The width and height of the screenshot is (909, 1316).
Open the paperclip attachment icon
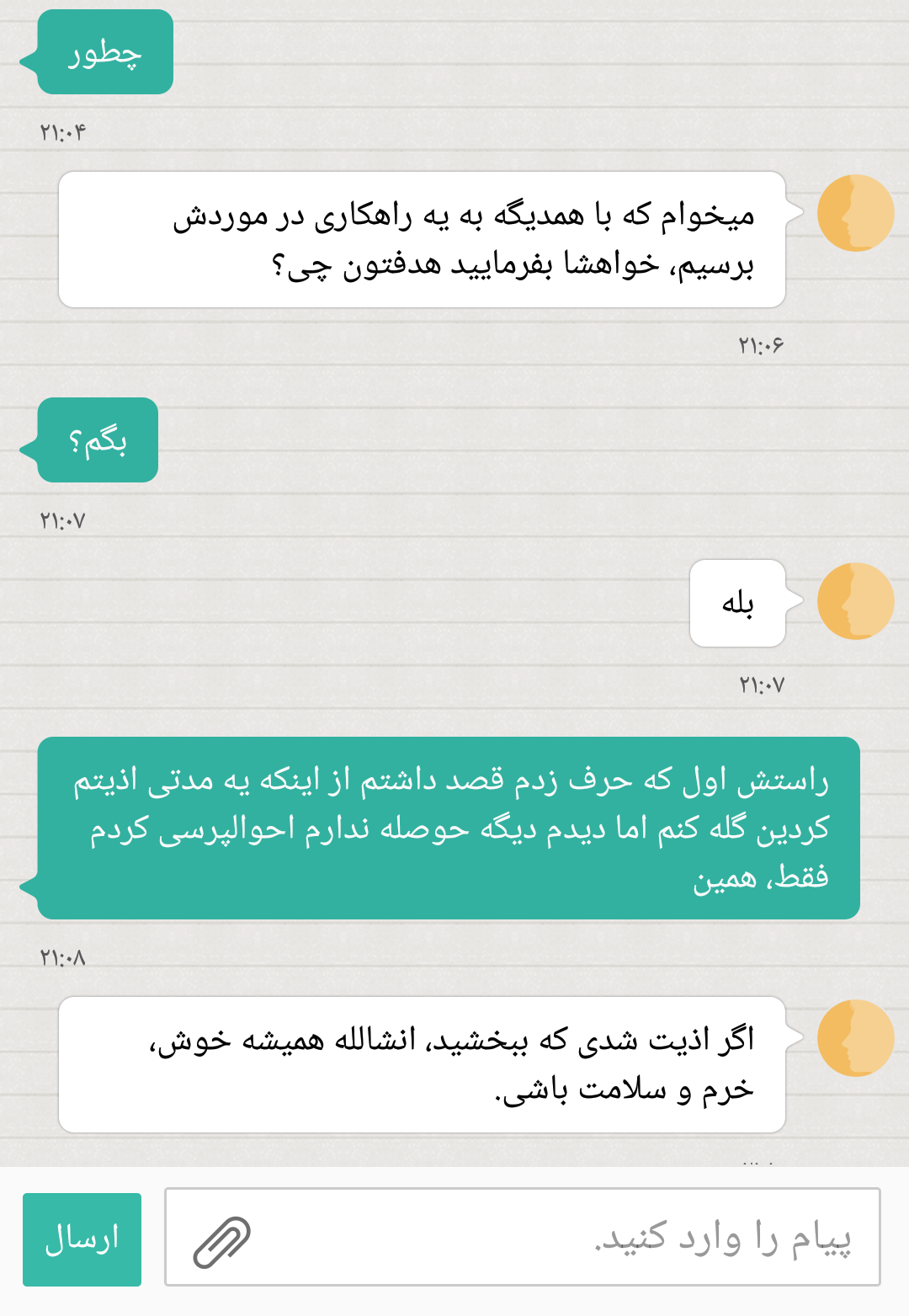click(222, 1241)
